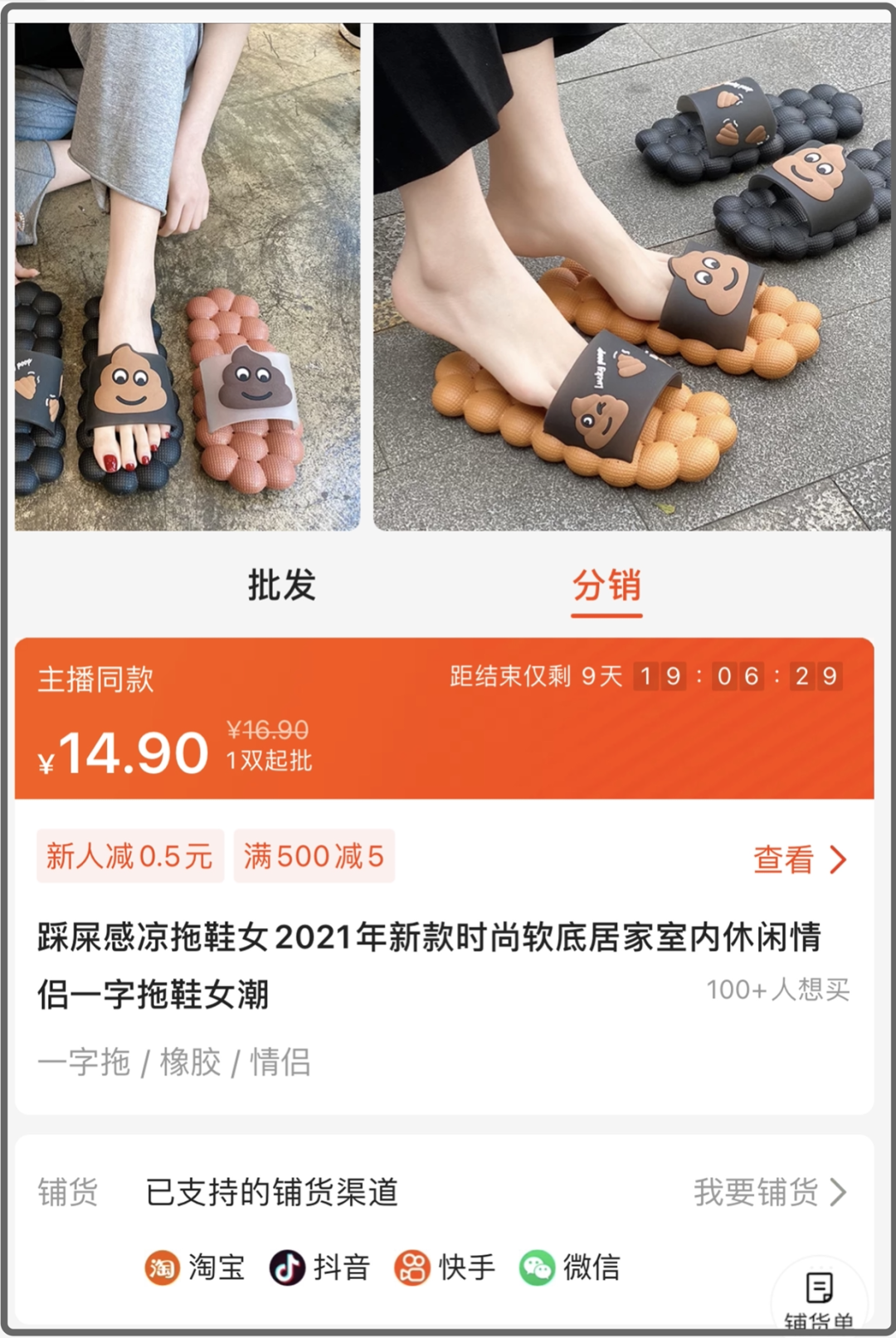Switch to the 批发 tab

282,586
